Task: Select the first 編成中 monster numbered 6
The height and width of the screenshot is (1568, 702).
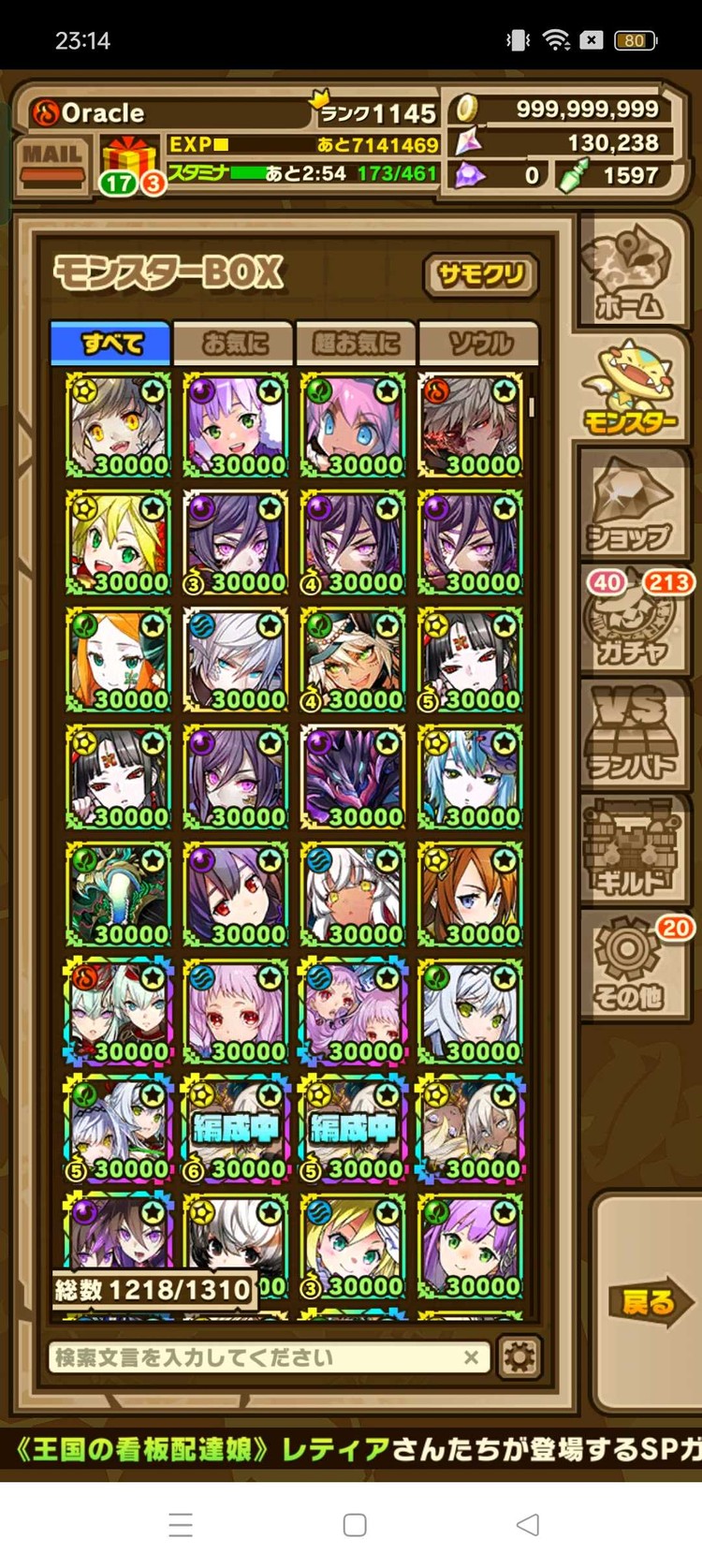Action: point(235,1128)
